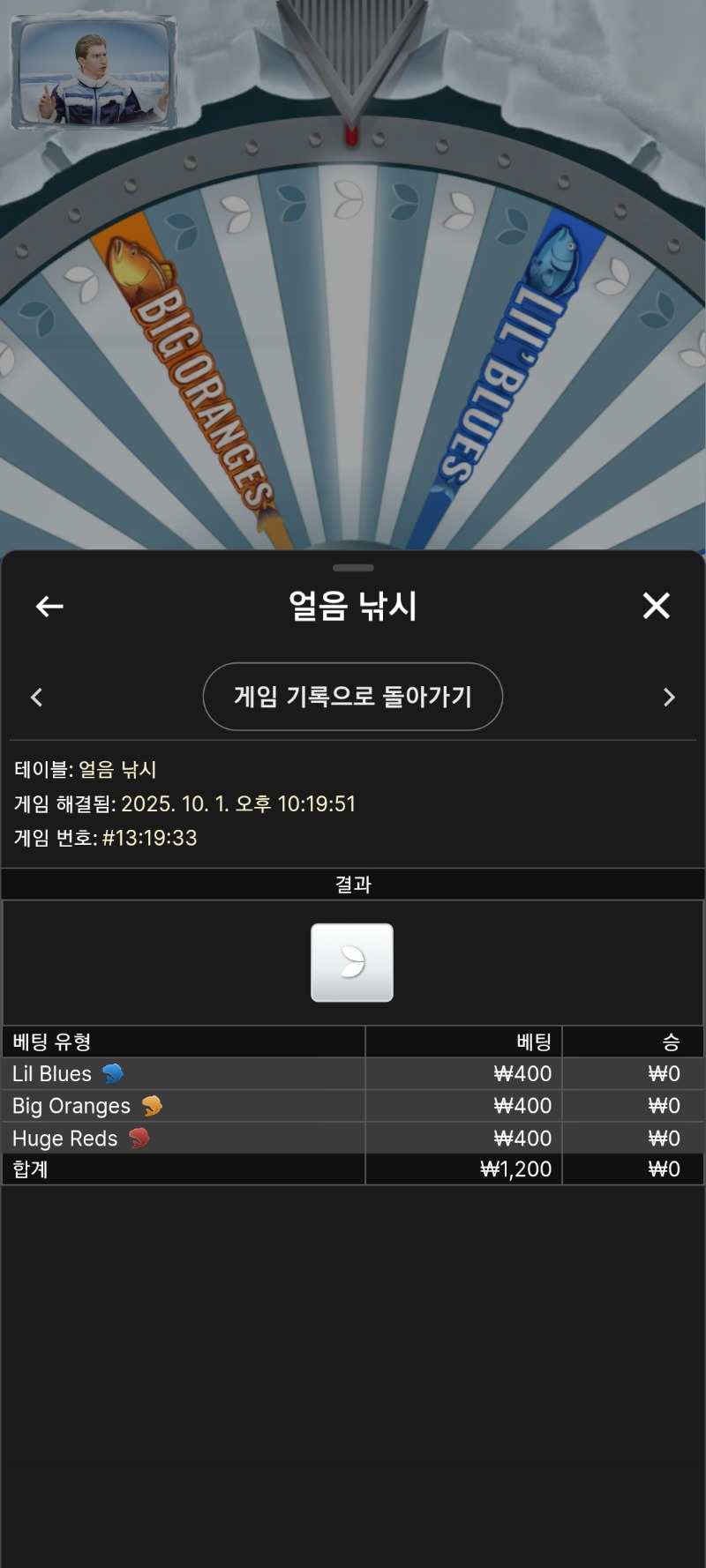Viewport: 706px width, 1568px height.
Task: Go back with the left arrow
Action: 49,606
